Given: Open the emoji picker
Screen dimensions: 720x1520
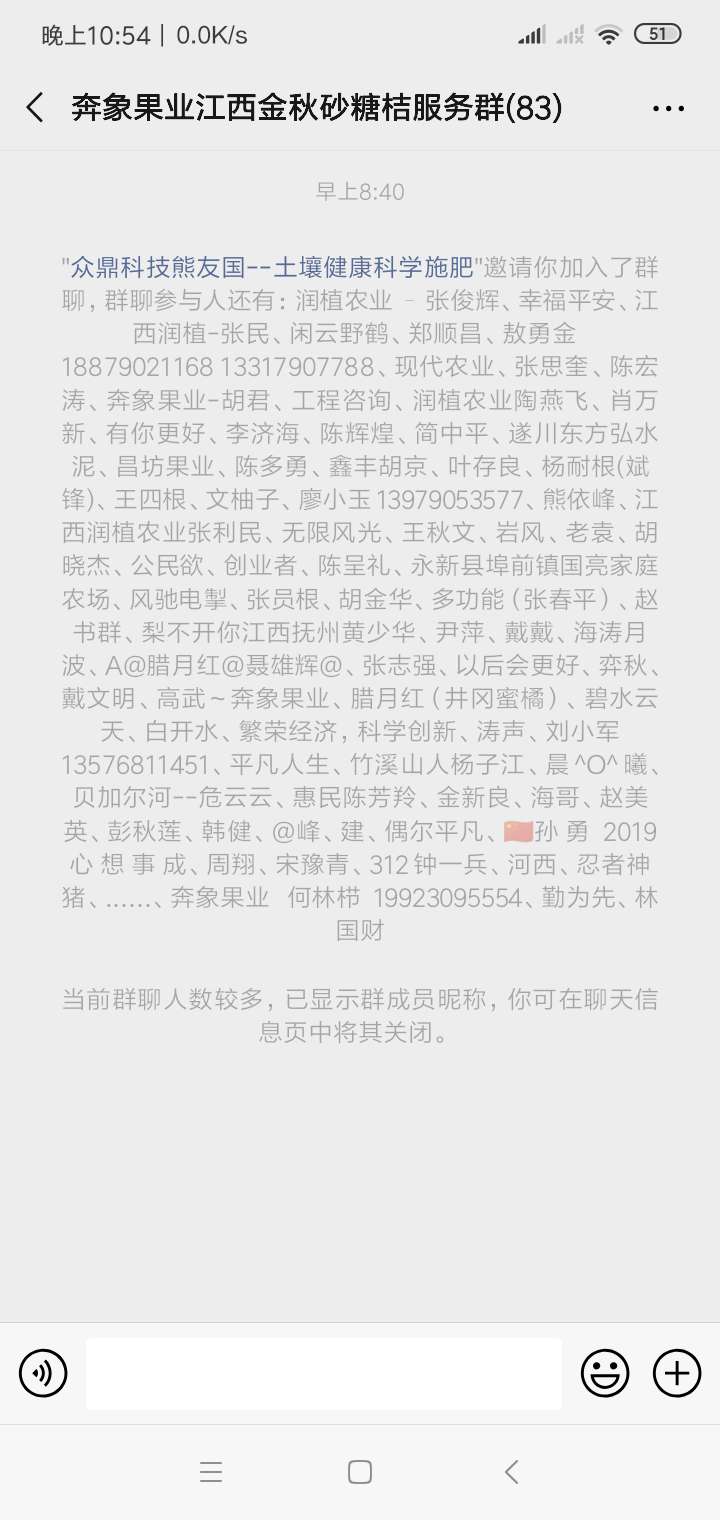Looking at the screenshot, I should pyautogui.click(x=605, y=1373).
